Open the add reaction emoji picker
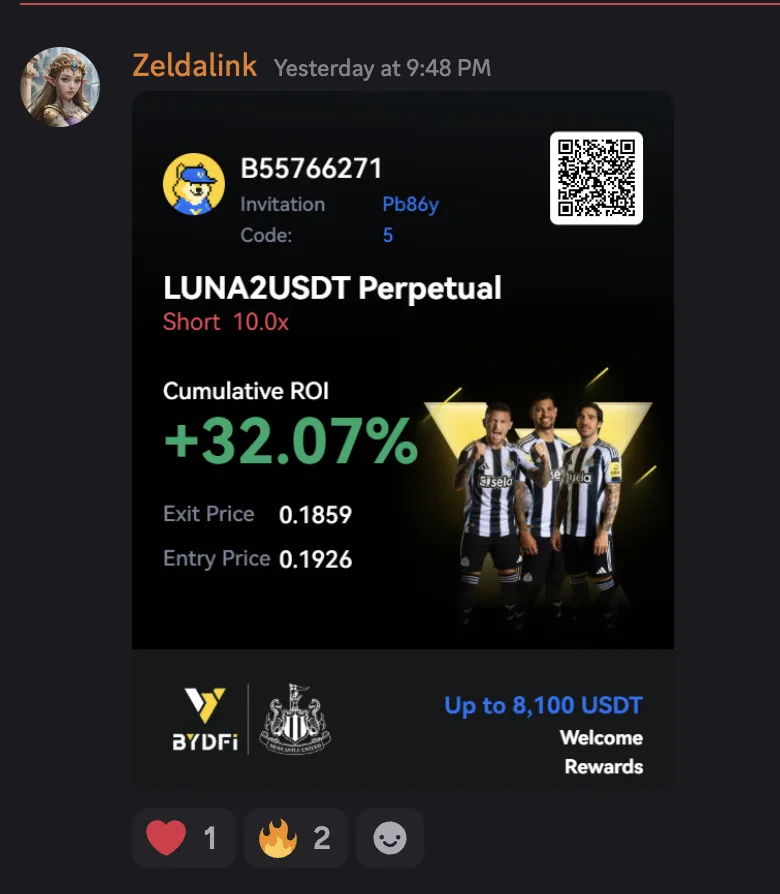 (390, 838)
